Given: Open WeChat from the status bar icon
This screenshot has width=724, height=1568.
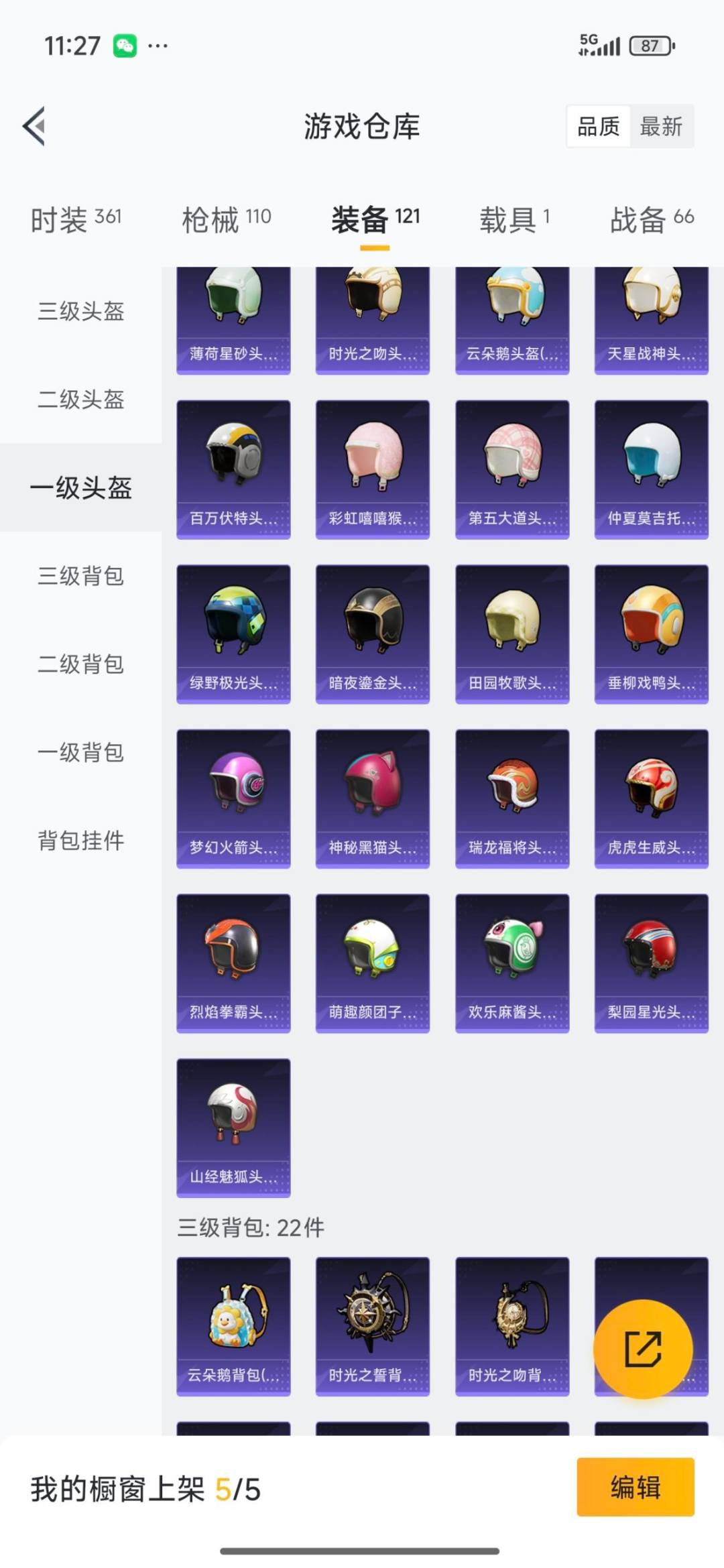Looking at the screenshot, I should click(123, 45).
